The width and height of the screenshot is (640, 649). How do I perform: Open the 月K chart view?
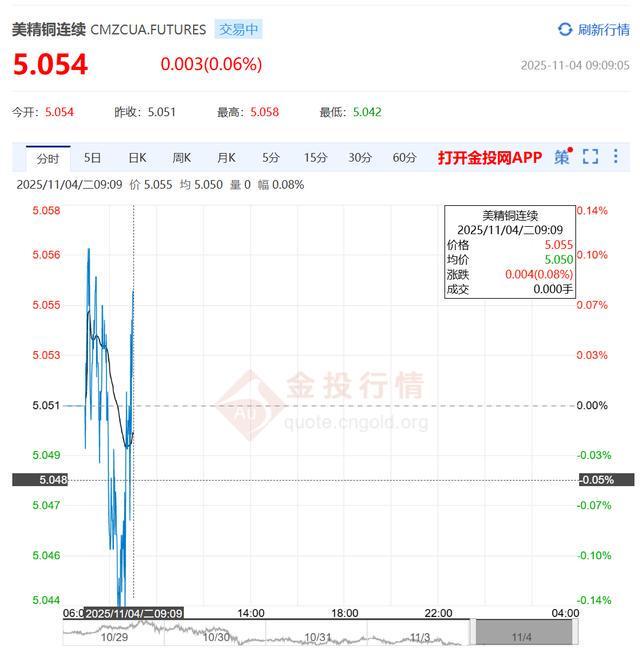[x=226, y=158]
